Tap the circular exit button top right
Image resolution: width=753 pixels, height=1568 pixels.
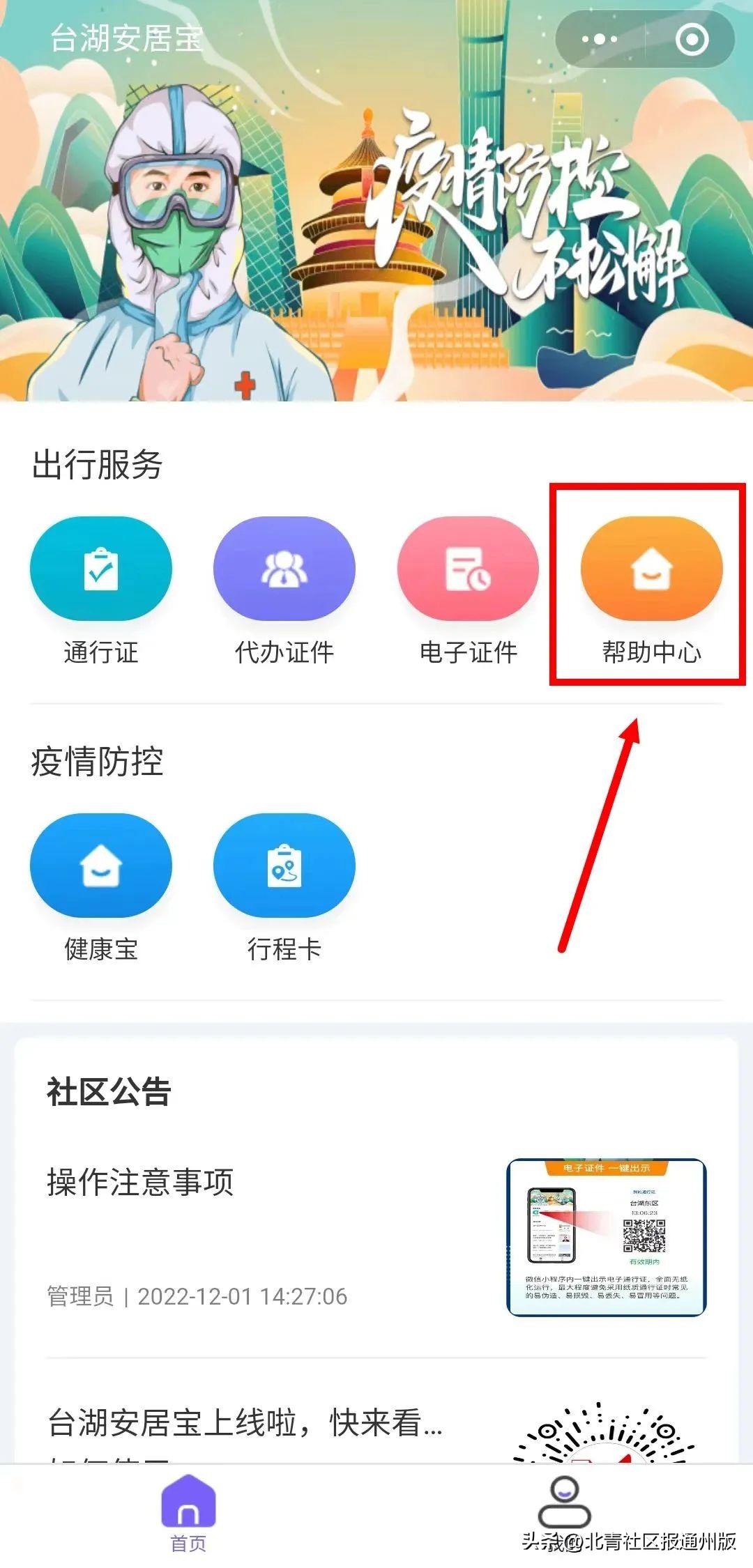(693, 40)
